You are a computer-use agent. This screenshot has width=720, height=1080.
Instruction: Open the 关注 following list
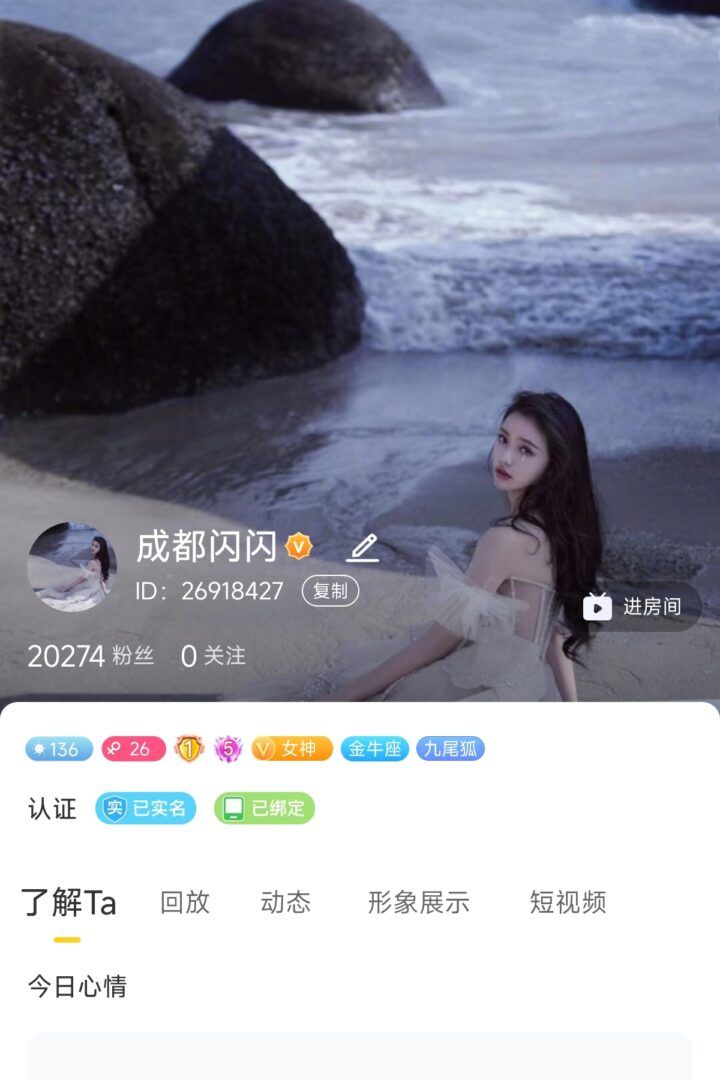213,656
